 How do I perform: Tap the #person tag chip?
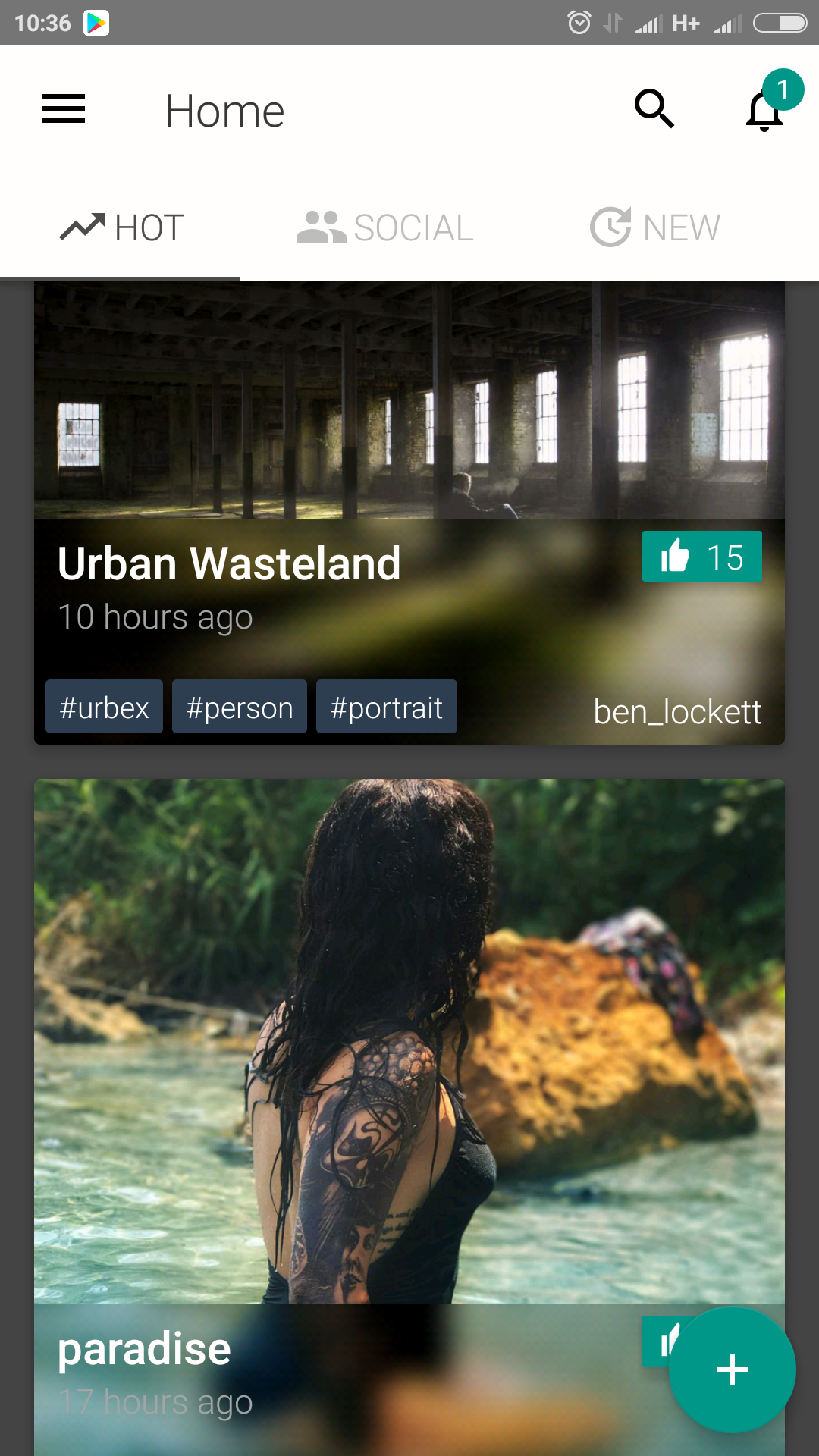(x=239, y=708)
